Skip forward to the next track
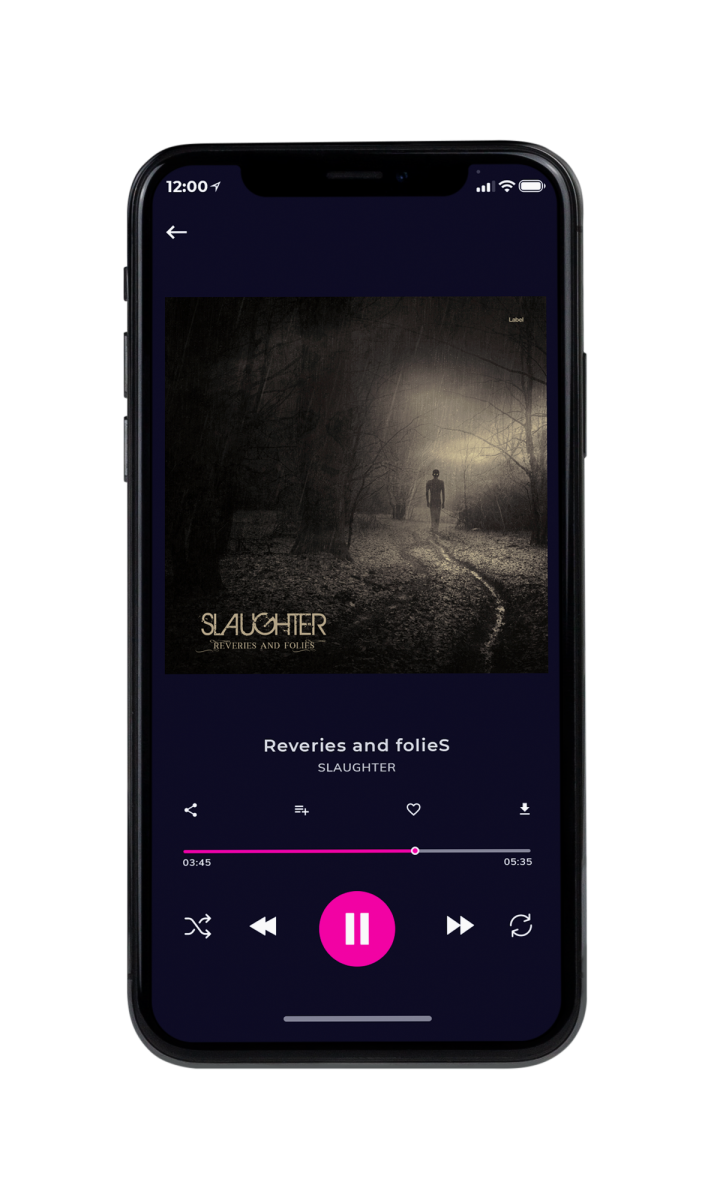720x1200 pixels. [460, 926]
